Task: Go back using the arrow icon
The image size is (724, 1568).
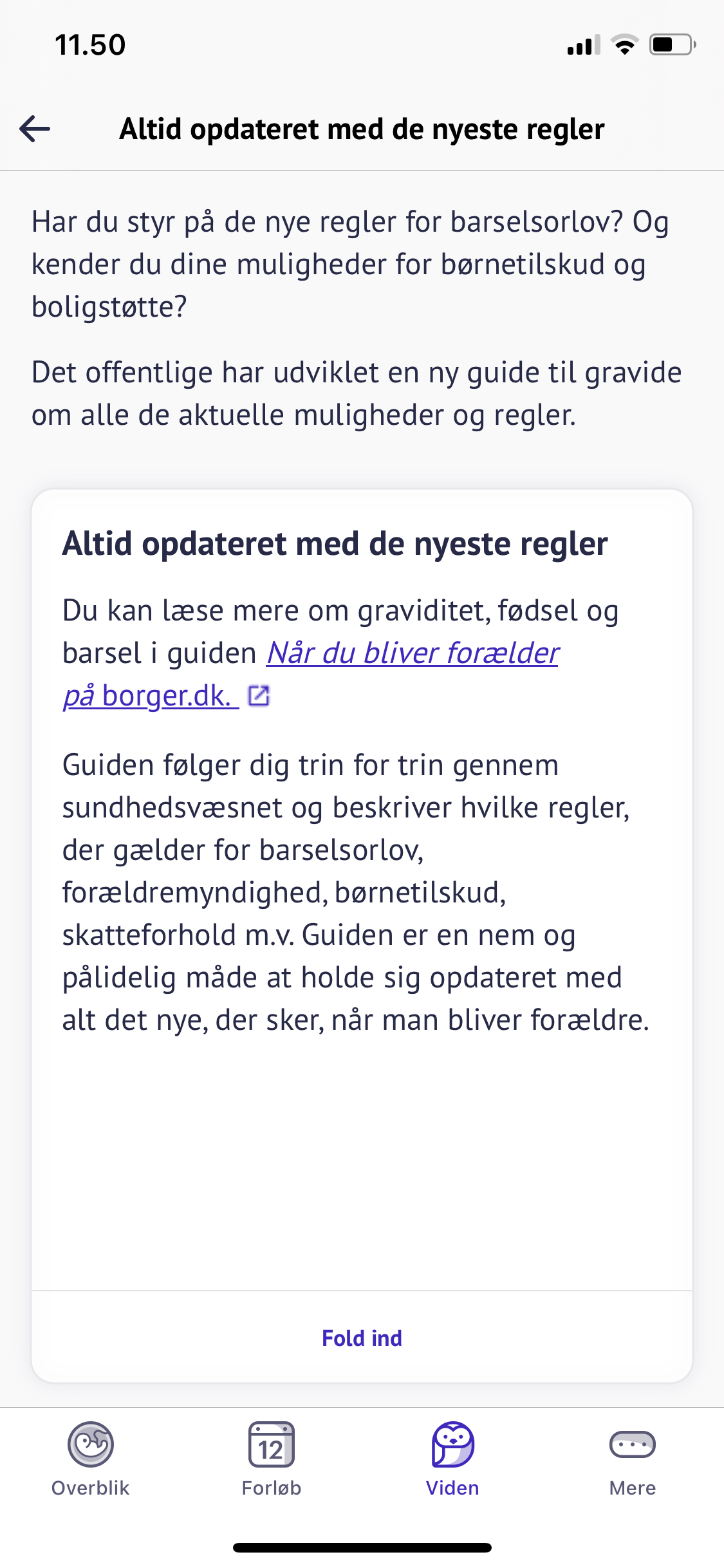Action: coord(35,129)
